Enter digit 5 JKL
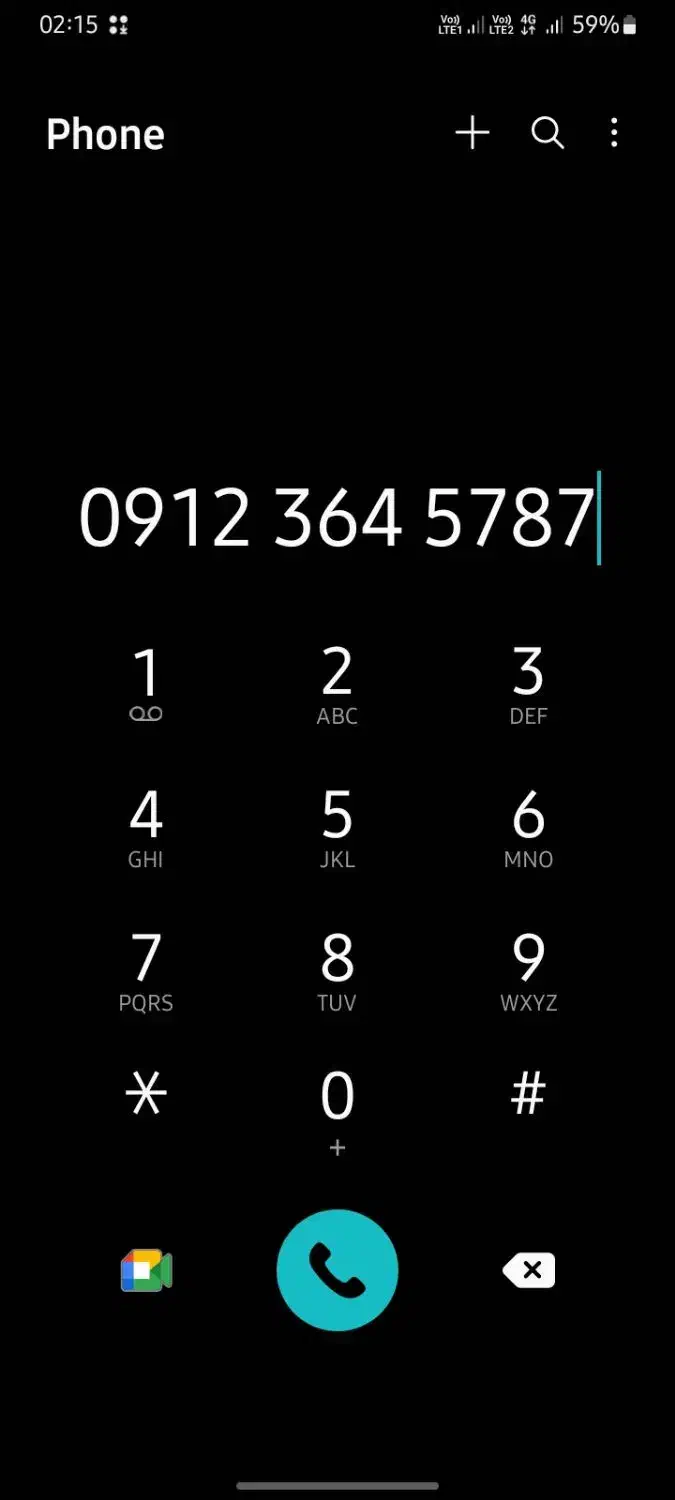 point(337,827)
